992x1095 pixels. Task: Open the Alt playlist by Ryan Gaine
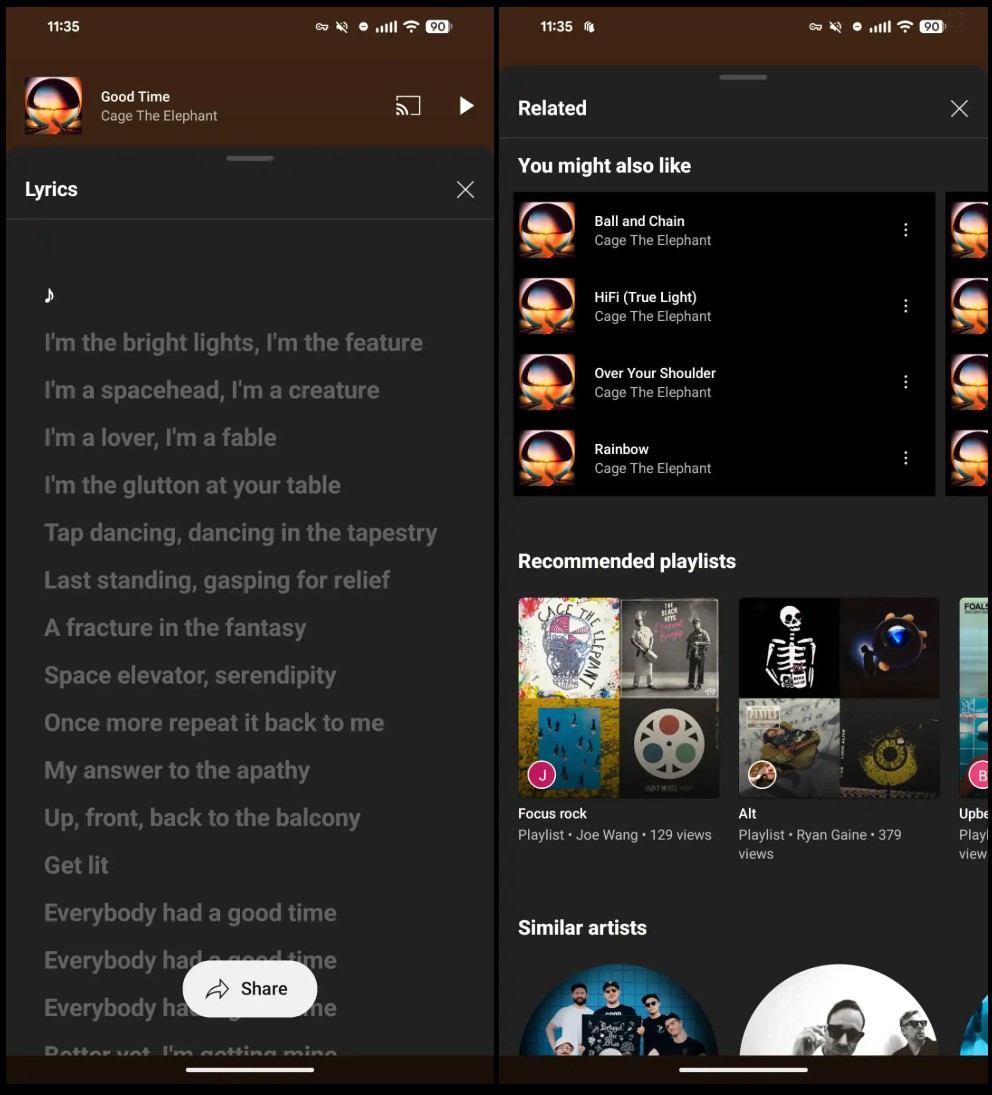pos(838,698)
